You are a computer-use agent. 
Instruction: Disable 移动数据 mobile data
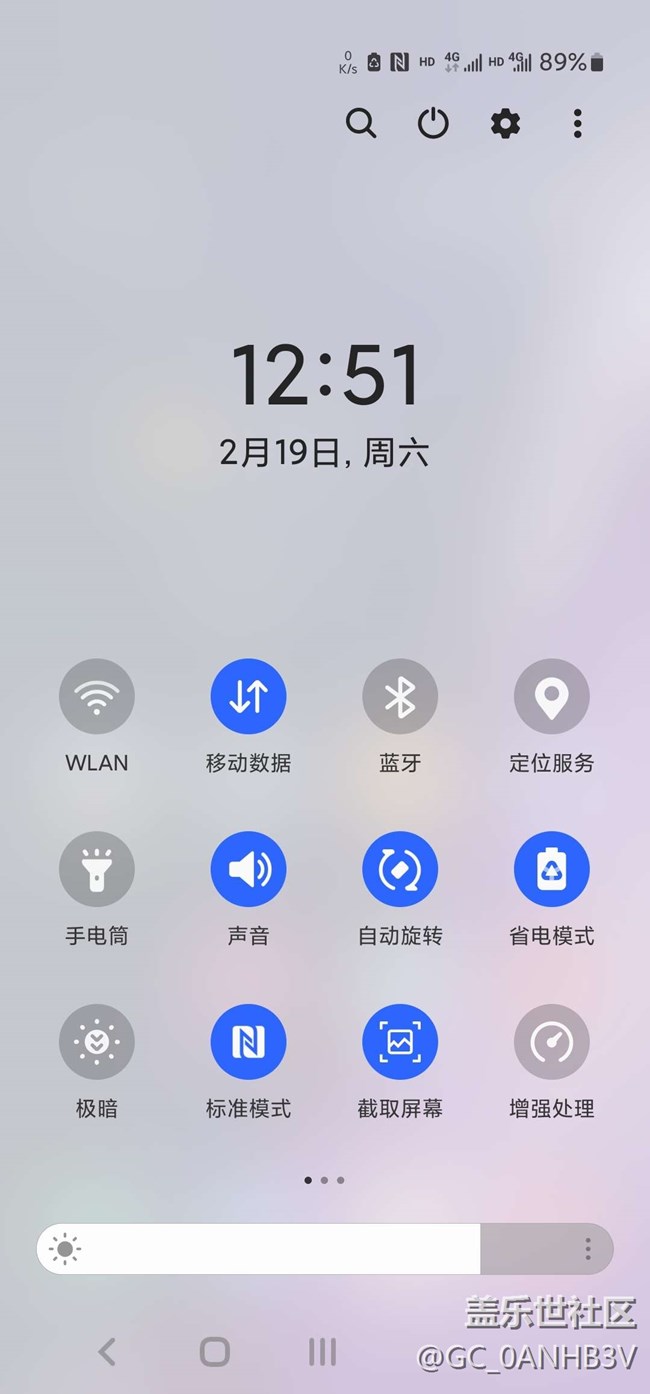coord(248,697)
